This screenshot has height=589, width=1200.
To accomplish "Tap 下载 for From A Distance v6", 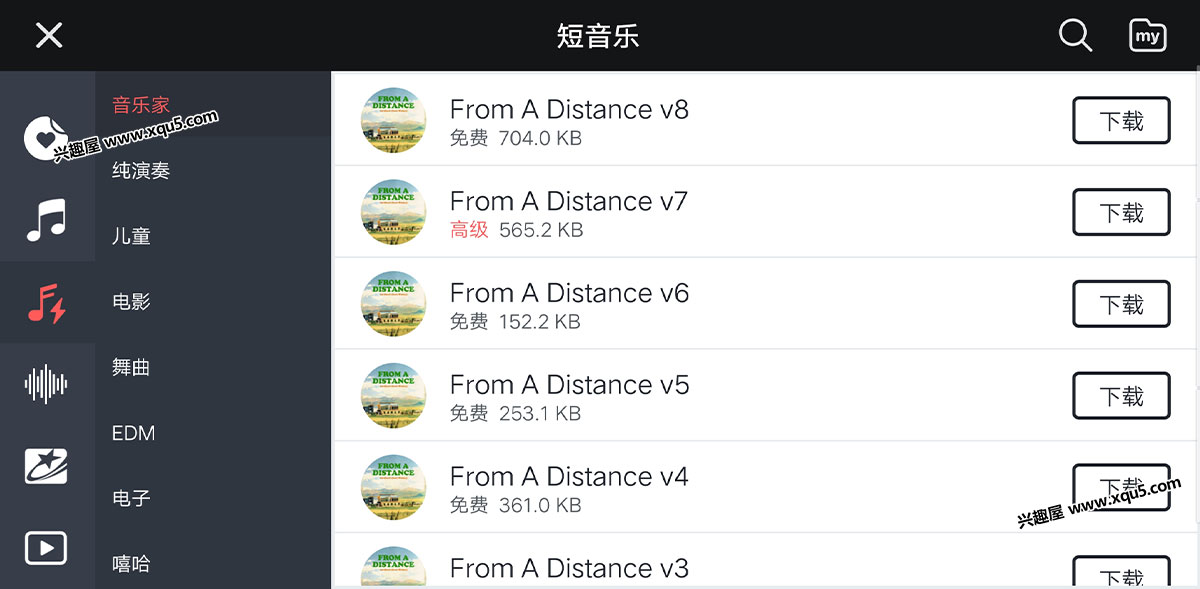I will tap(1121, 305).
